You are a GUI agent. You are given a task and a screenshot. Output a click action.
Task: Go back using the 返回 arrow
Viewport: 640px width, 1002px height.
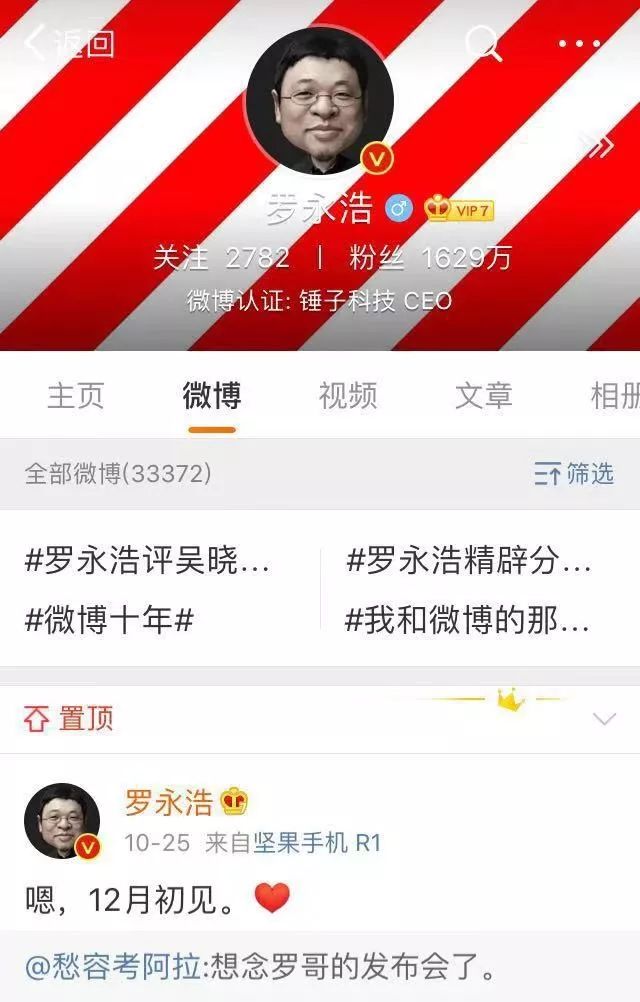(68, 42)
